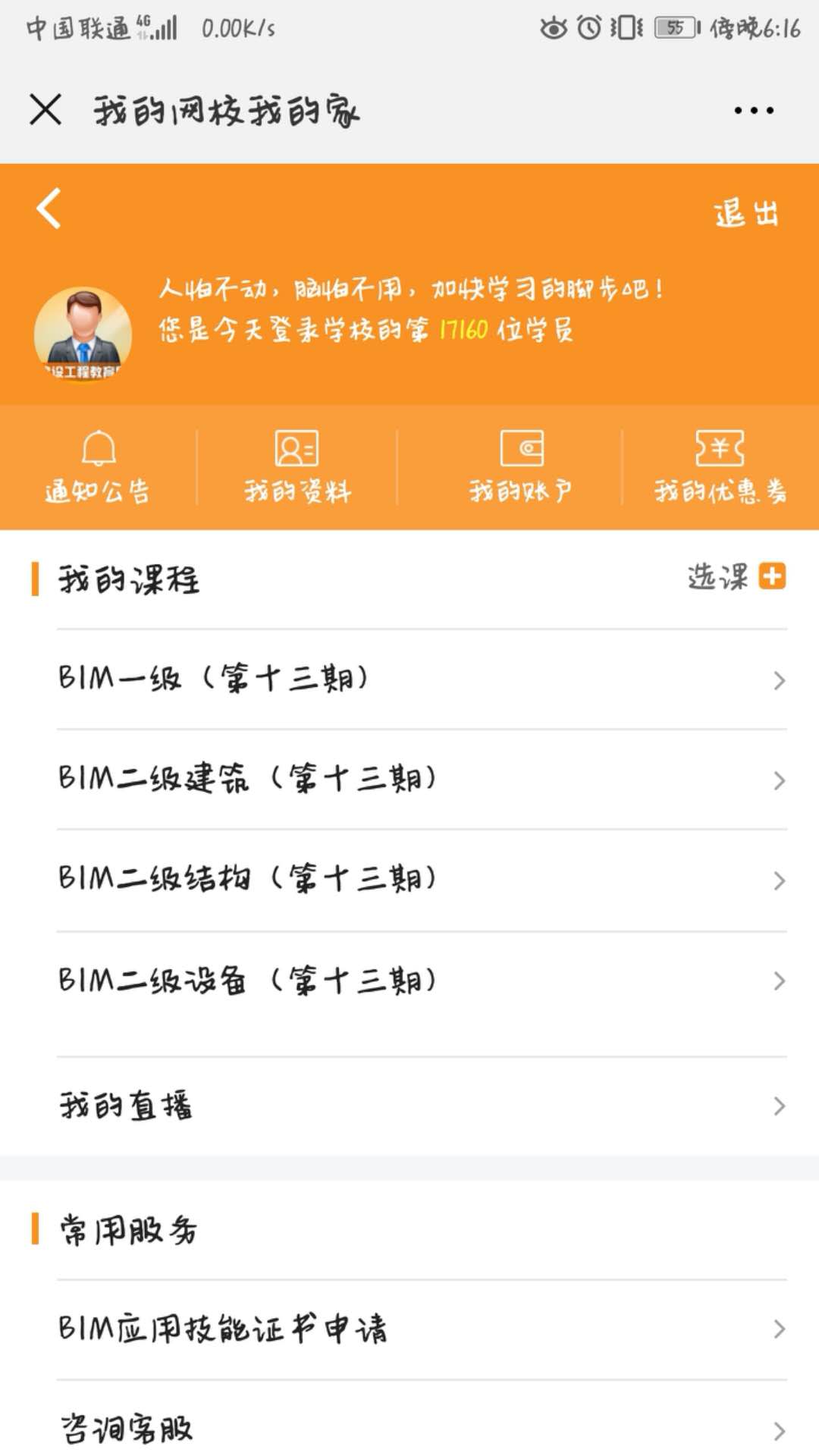819x1456 pixels.
Task: Click the 退出 logout button
Action: 745,212
